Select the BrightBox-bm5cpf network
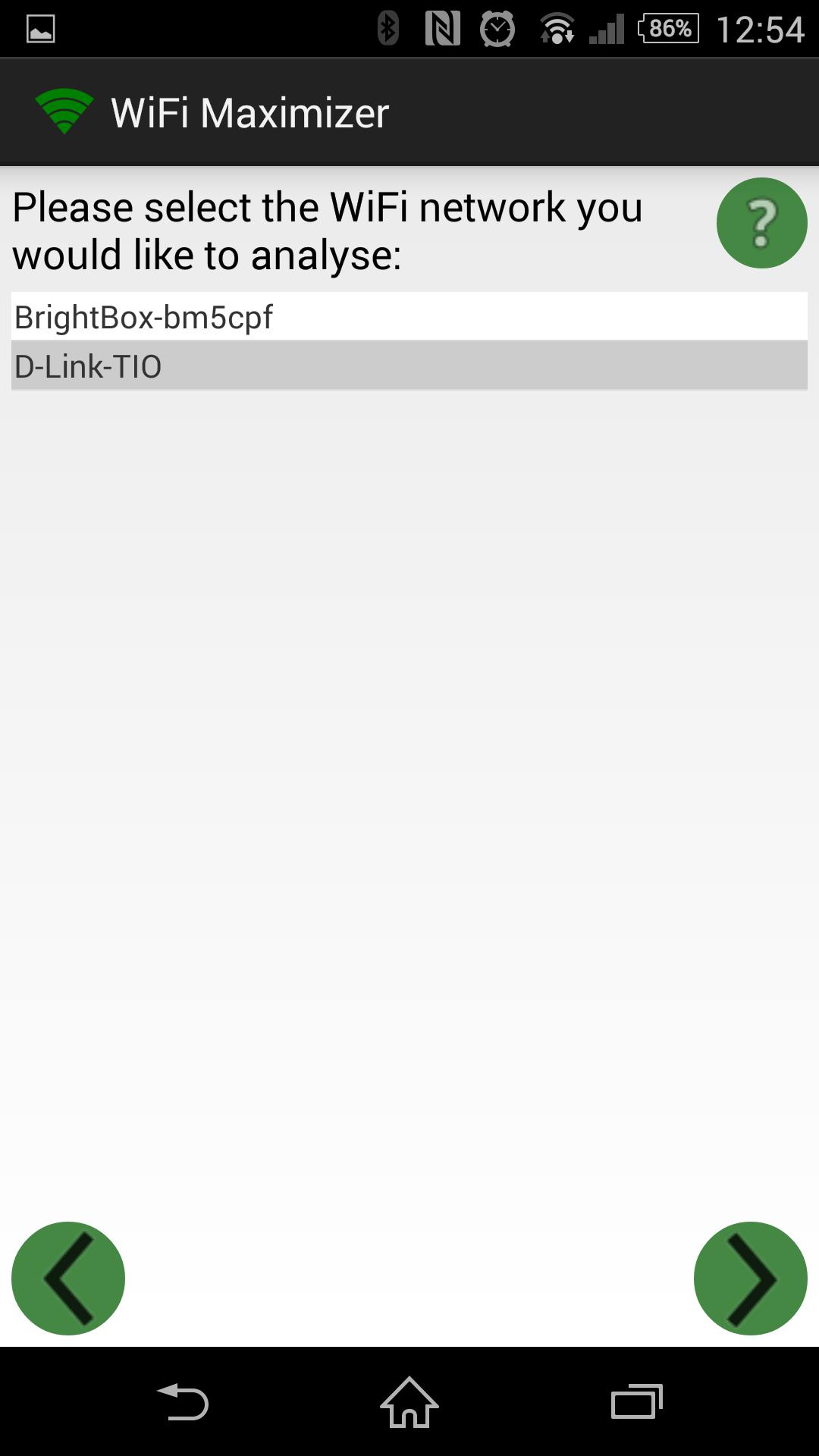Image resolution: width=819 pixels, height=1456 pixels. pos(409,317)
